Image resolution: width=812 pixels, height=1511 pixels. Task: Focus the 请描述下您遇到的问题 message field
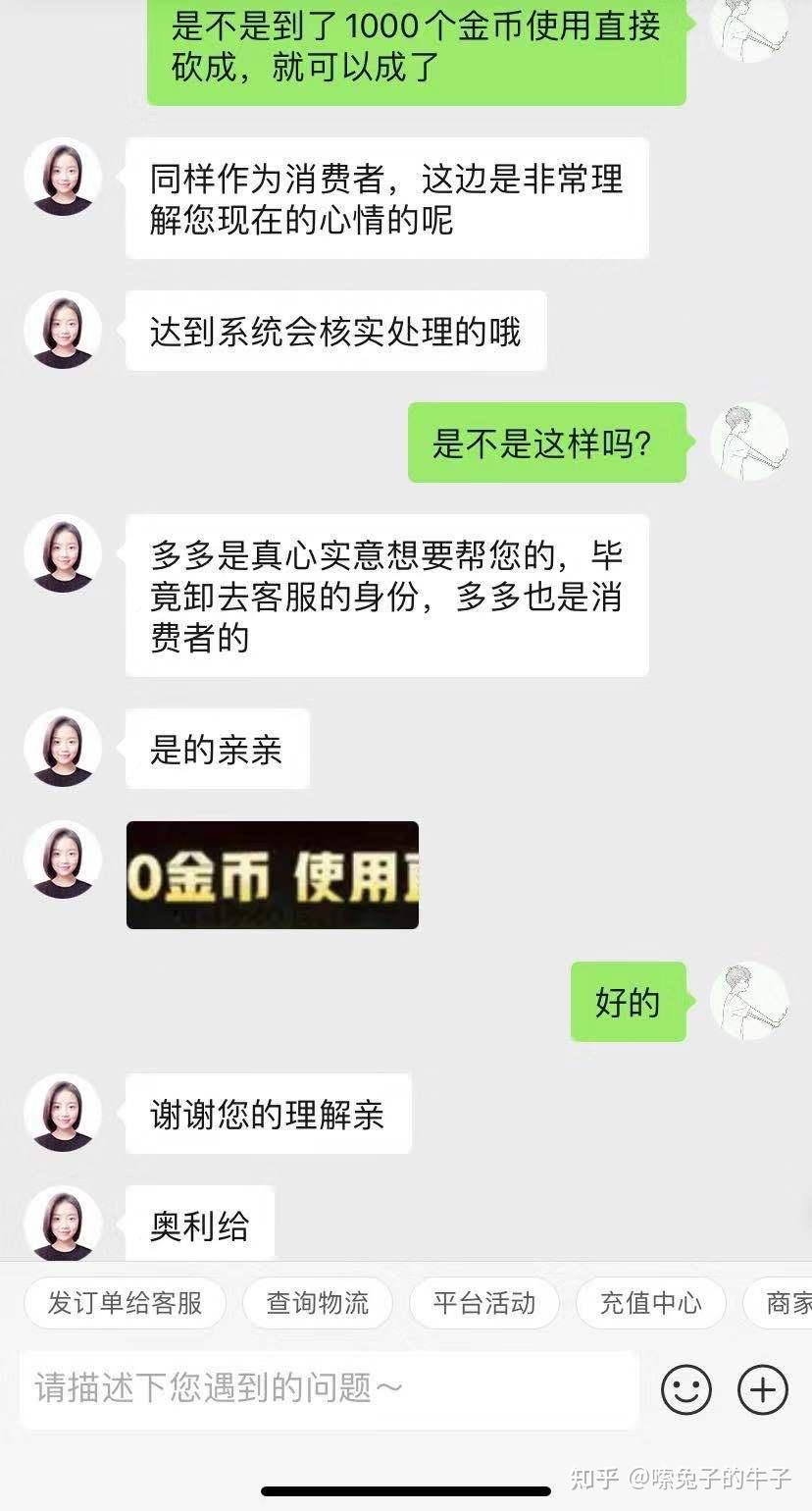(x=329, y=1388)
